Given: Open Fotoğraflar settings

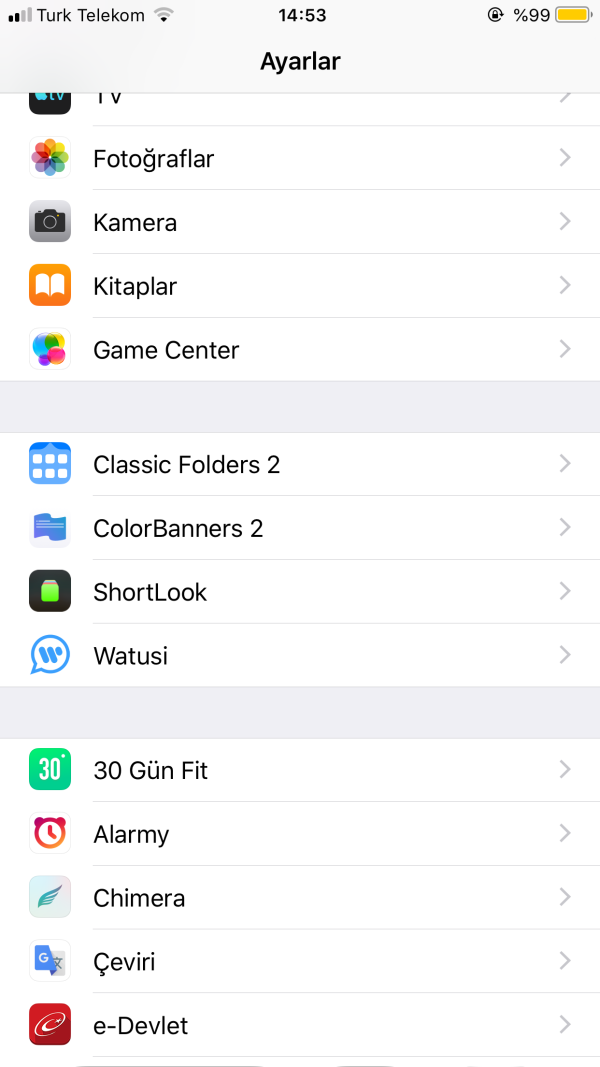Looking at the screenshot, I should [x=300, y=158].
